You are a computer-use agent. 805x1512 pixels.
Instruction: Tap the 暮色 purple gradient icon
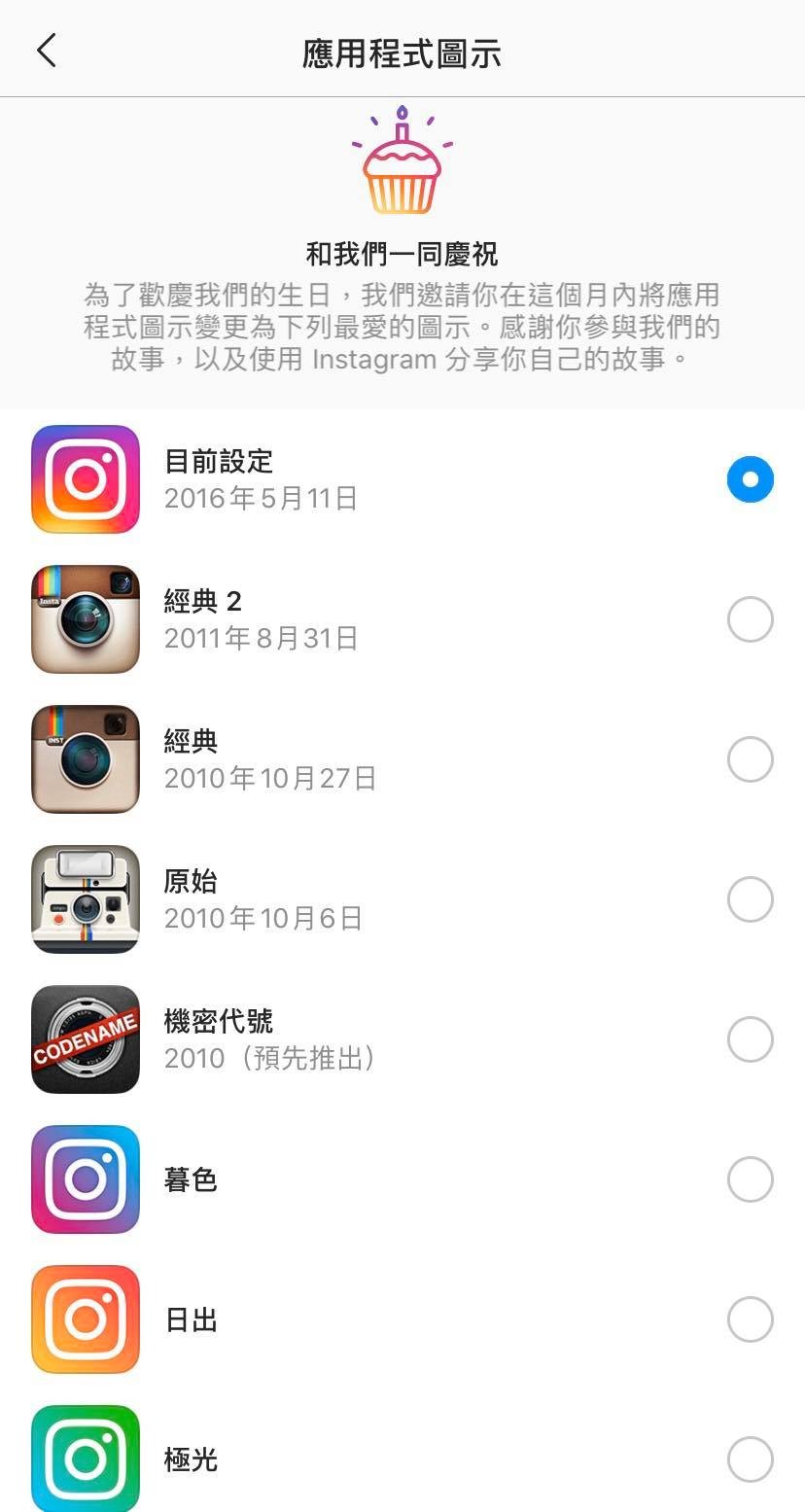pos(85,1179)
